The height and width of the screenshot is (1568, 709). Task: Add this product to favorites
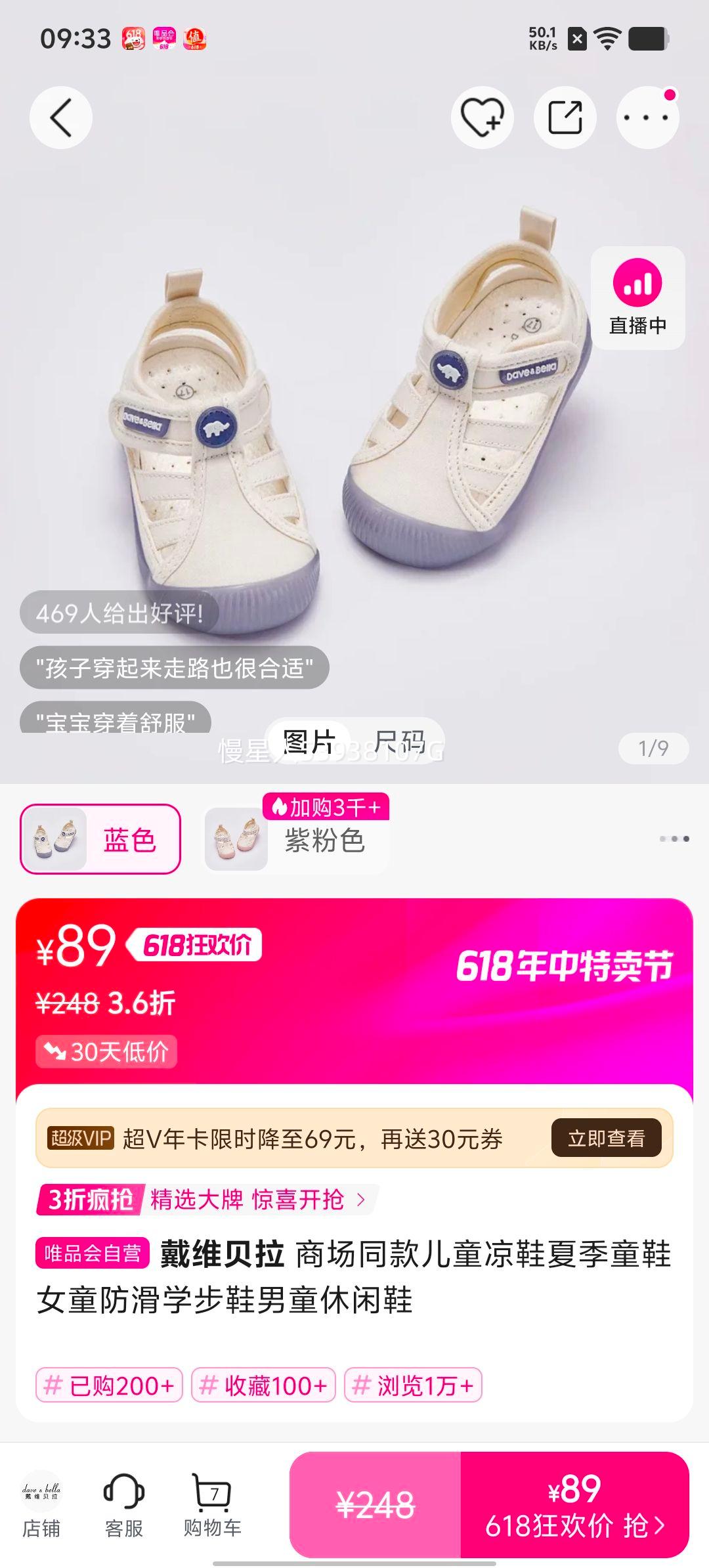482,118
